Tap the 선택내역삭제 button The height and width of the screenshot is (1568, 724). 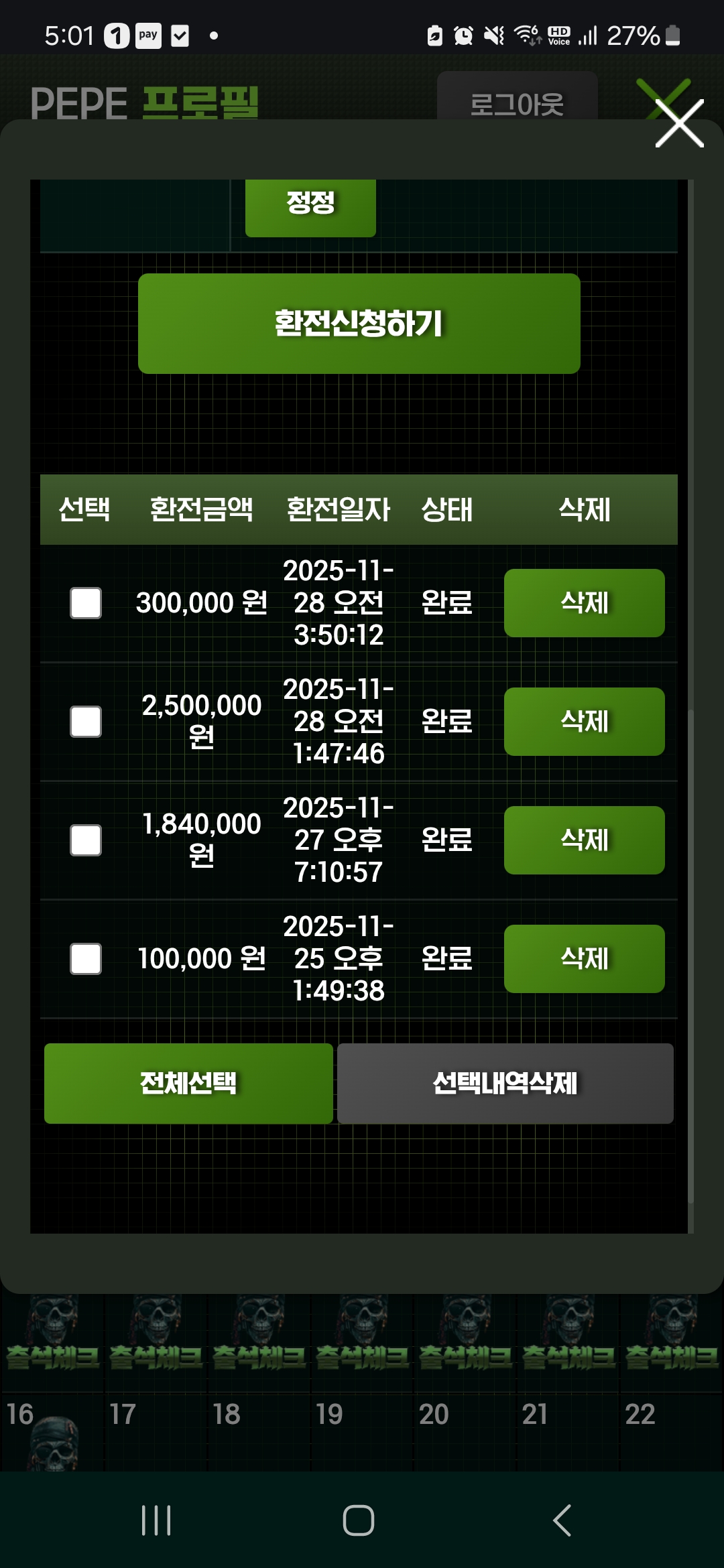(x=505, y=1084)
